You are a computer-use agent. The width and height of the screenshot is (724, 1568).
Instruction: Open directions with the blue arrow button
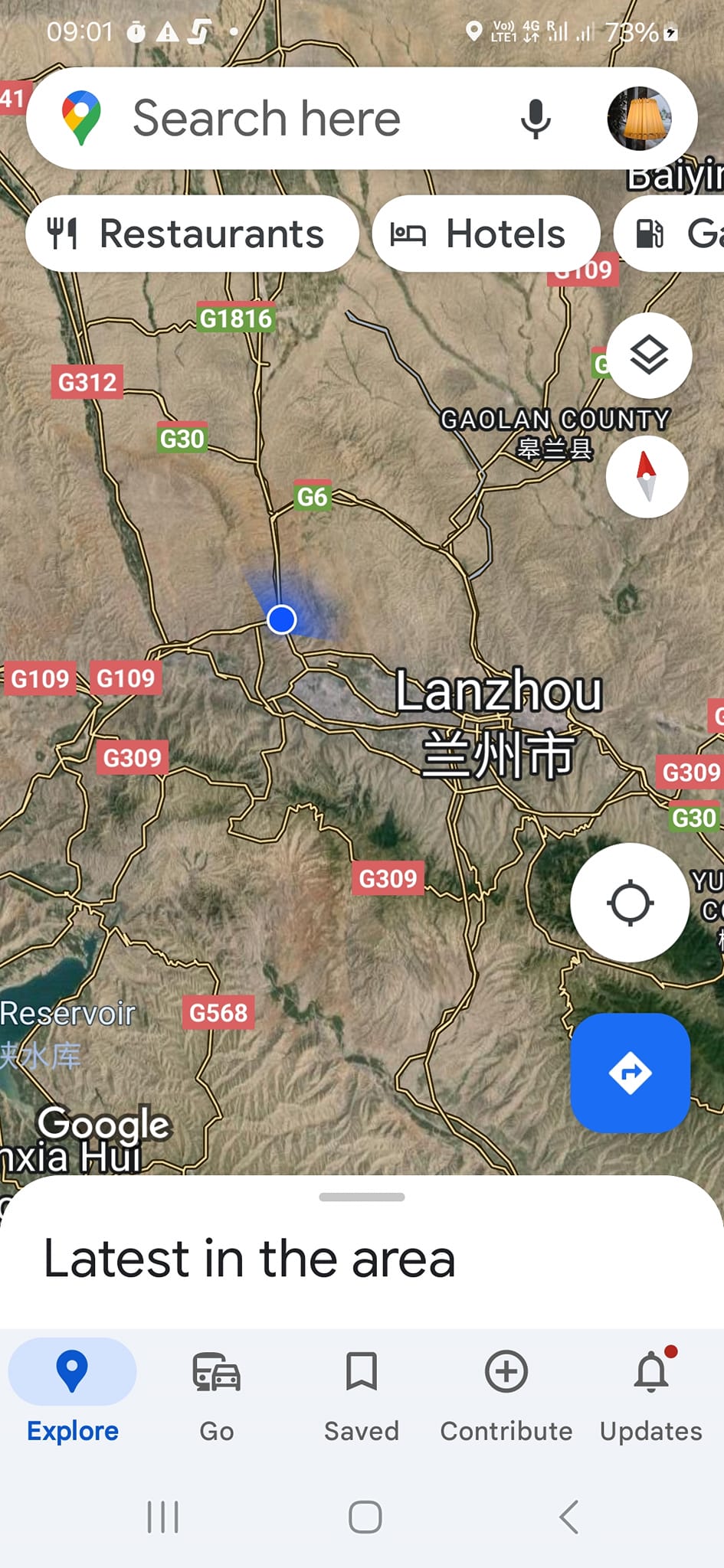tap(630, 1073)
